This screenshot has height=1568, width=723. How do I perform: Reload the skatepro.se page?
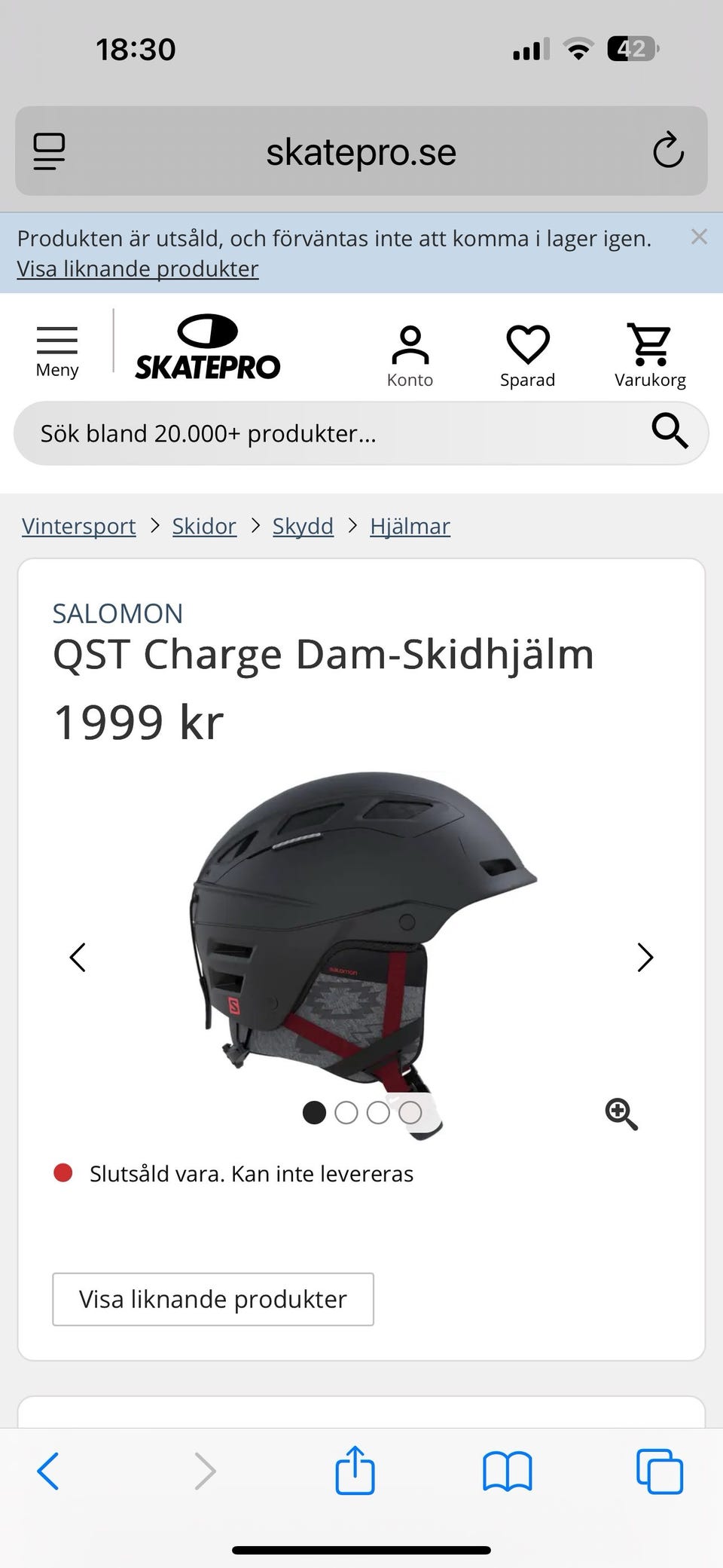tap(668, 151)
